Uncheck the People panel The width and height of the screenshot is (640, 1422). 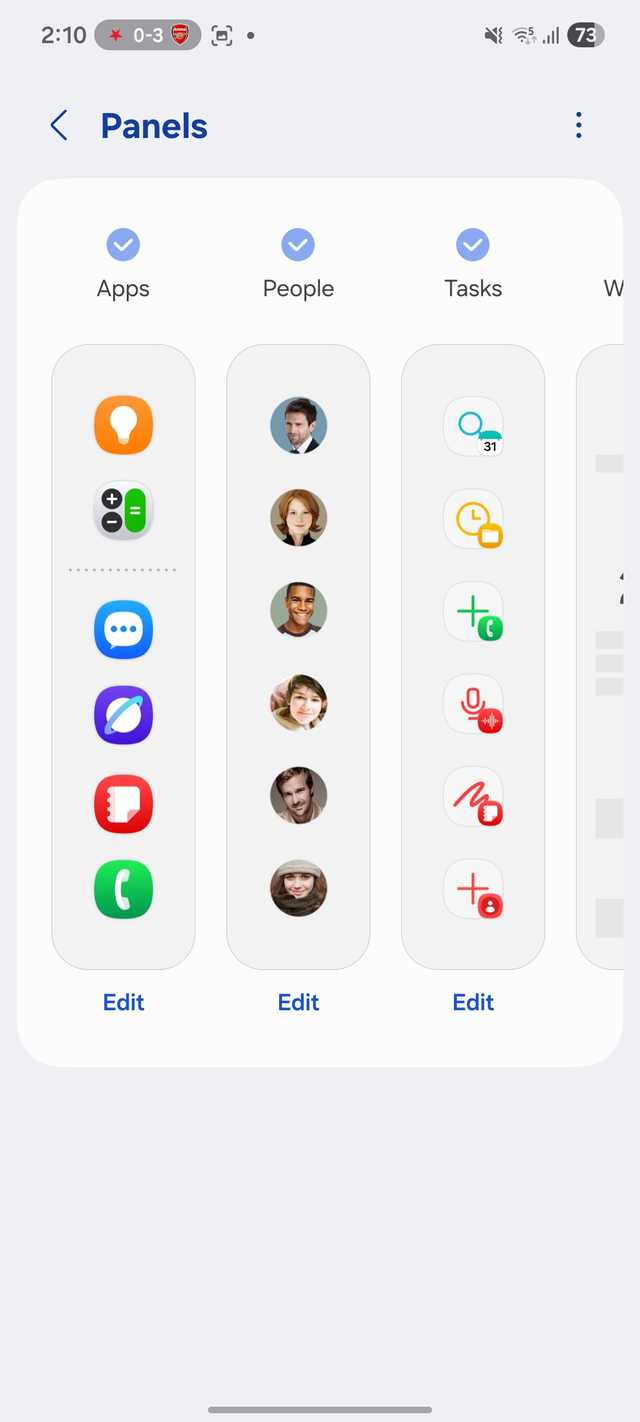pos(298,244)
